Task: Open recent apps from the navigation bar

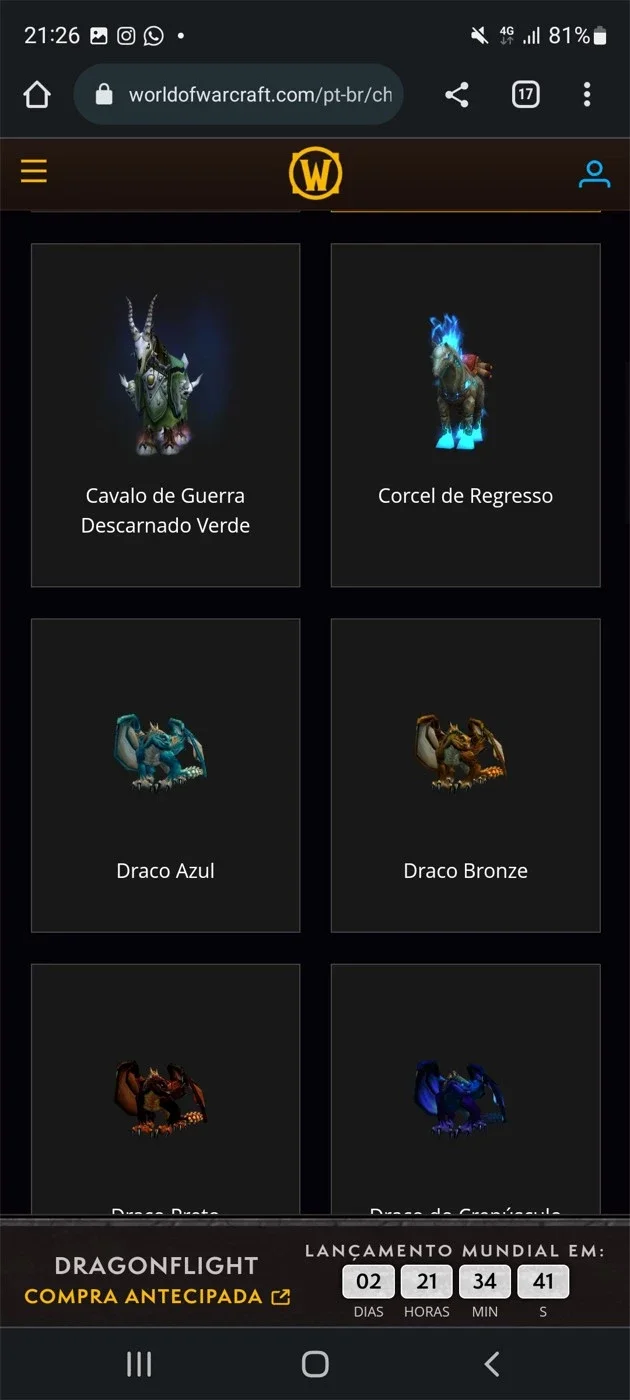Action: 139,1363
